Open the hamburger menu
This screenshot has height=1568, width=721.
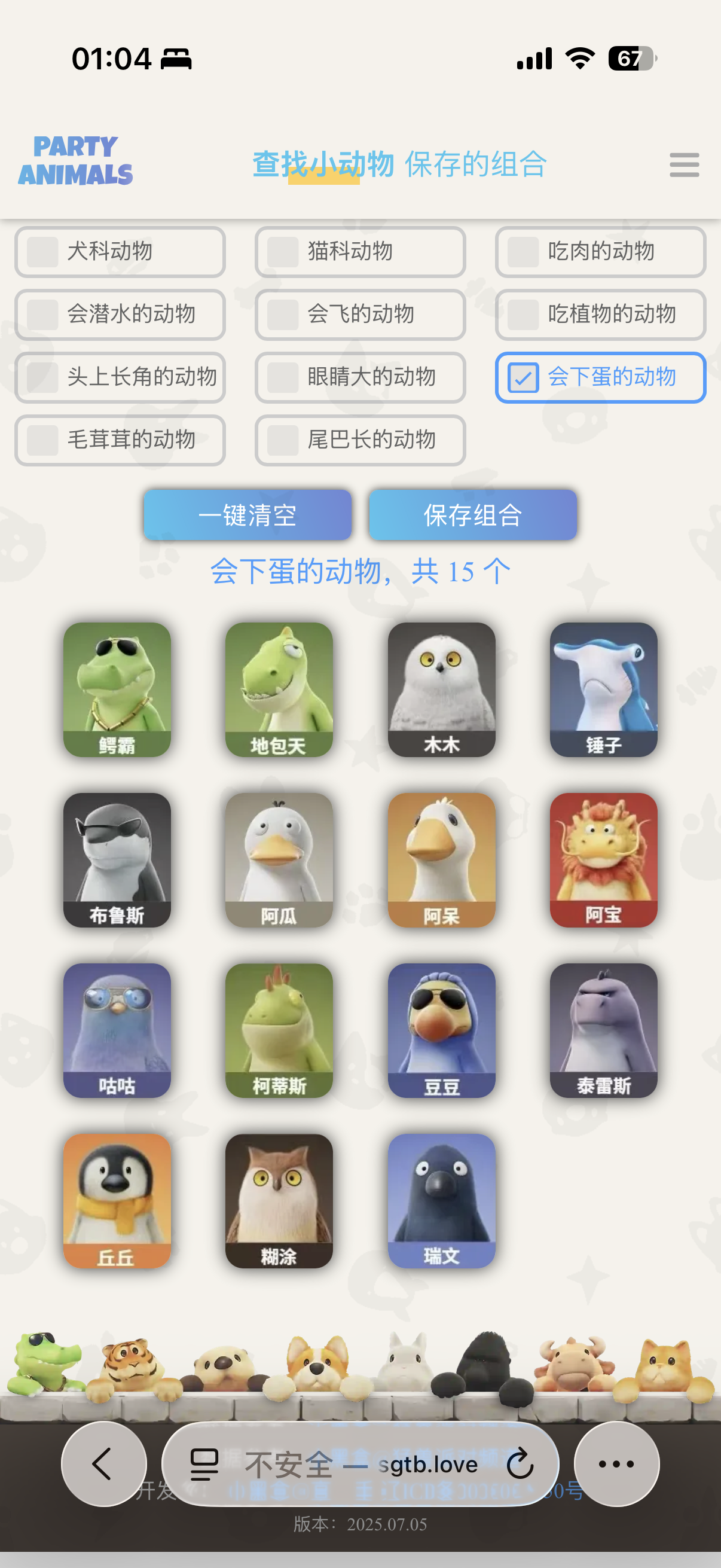(x=683, y=165)
